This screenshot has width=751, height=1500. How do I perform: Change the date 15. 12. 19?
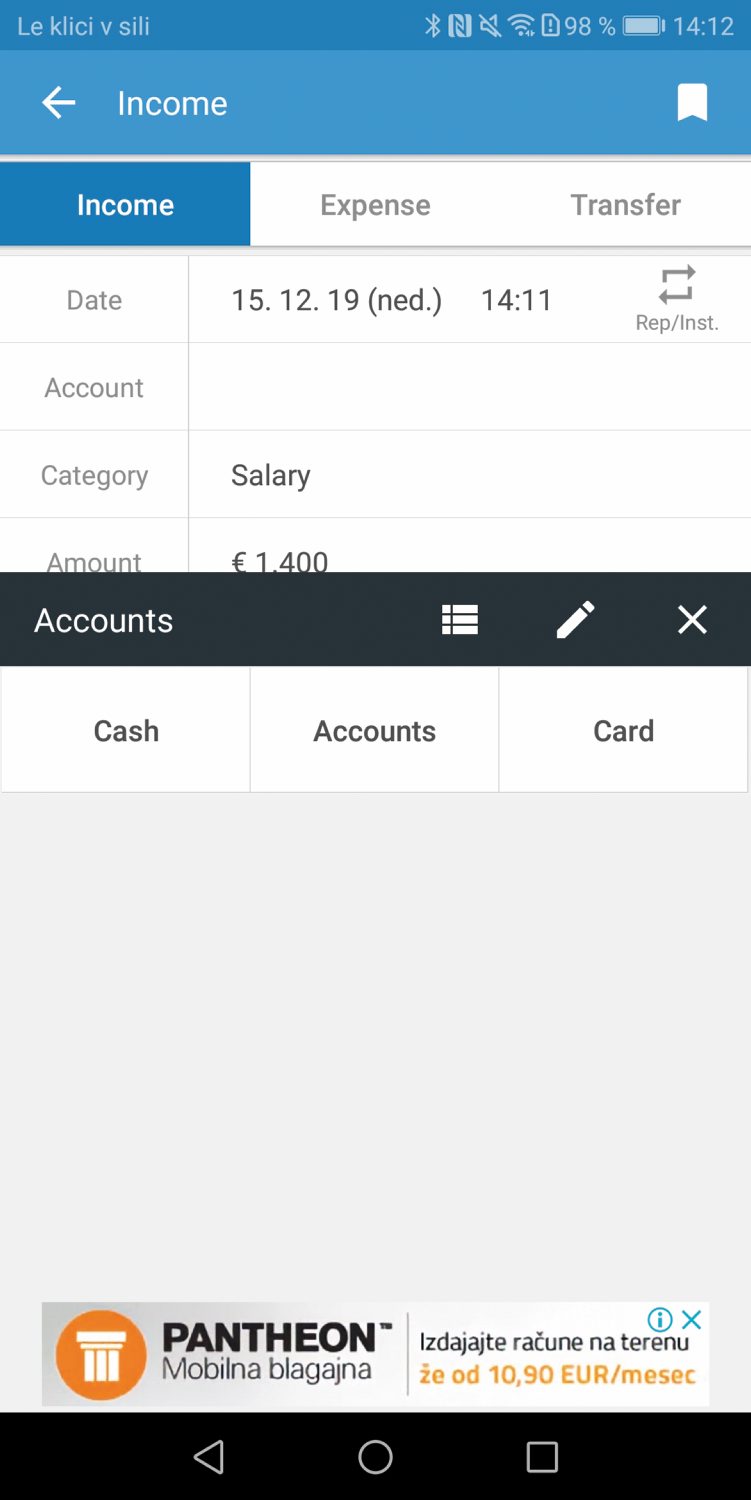click(x=336, y=300)
